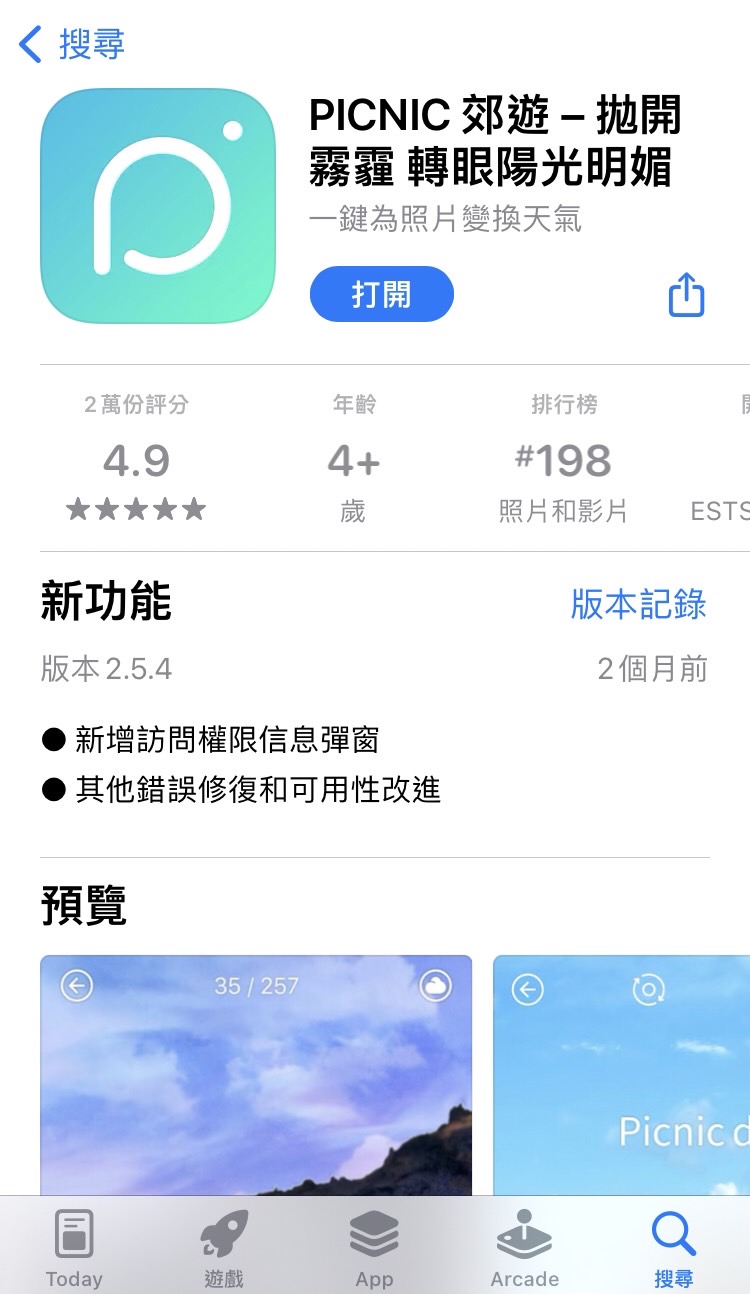View the Picnic sky preview screenshot
The height and width of the screenshot is (1294, 750).
620,1075
